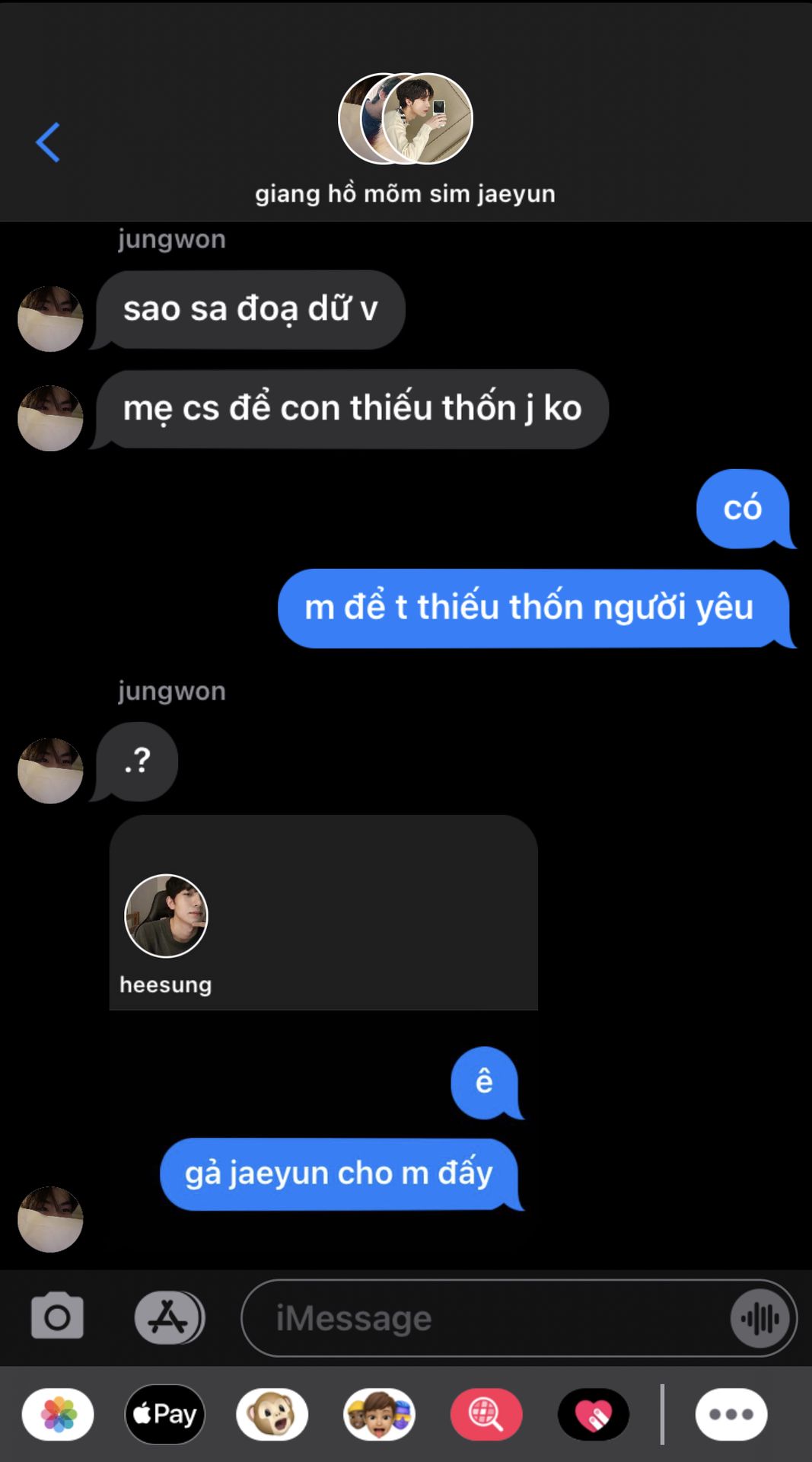Viewport: 812px width, 1462px height.
Task: Open the shared heesung contact card
Action: click(x=323, y=913)
